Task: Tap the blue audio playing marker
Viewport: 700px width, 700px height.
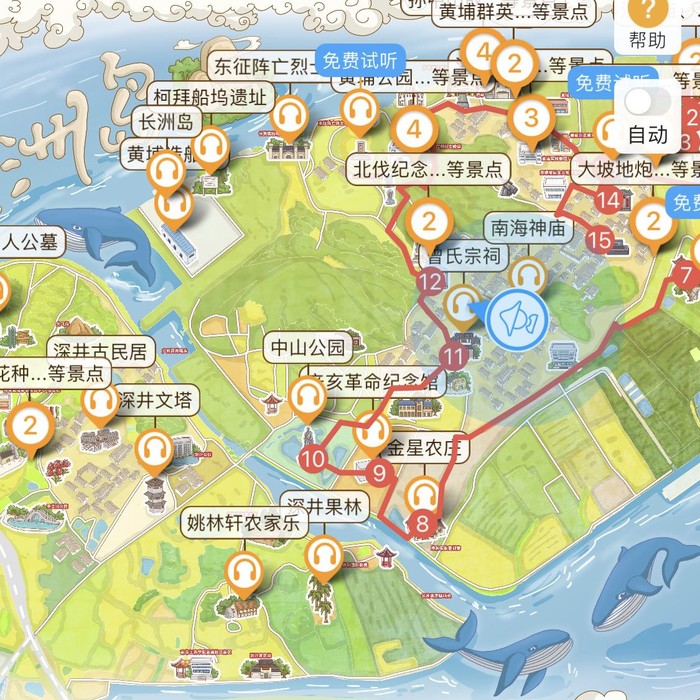Action: coord(516,318)
